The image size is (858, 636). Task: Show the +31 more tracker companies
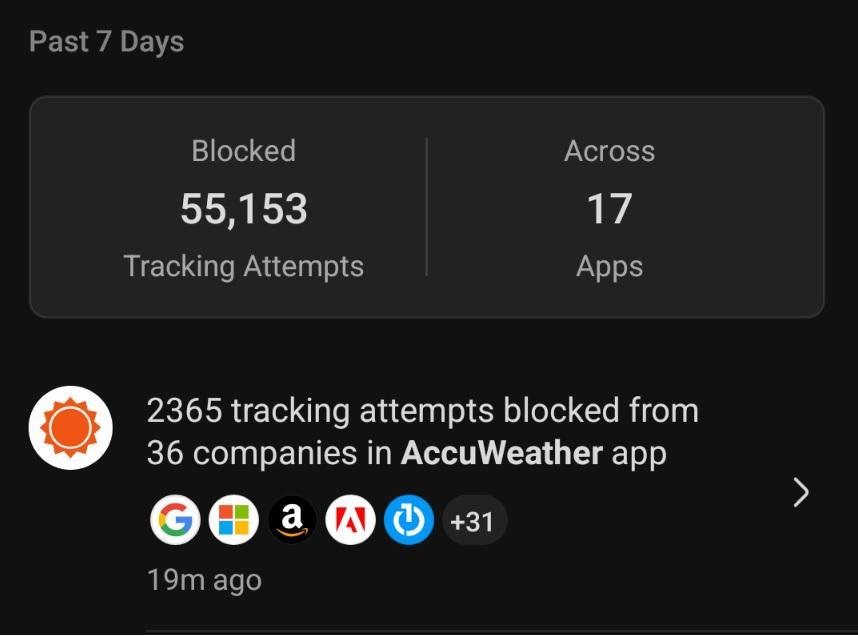click(474, 521)
